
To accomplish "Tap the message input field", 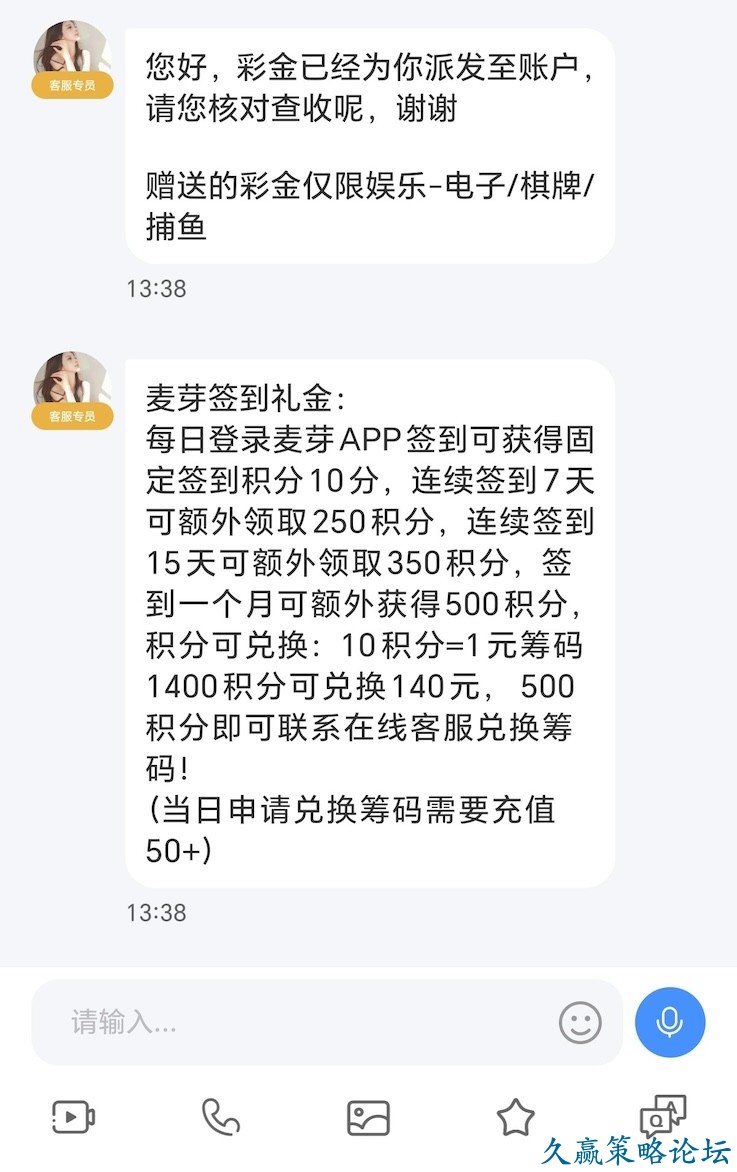I will point(300,1022).
